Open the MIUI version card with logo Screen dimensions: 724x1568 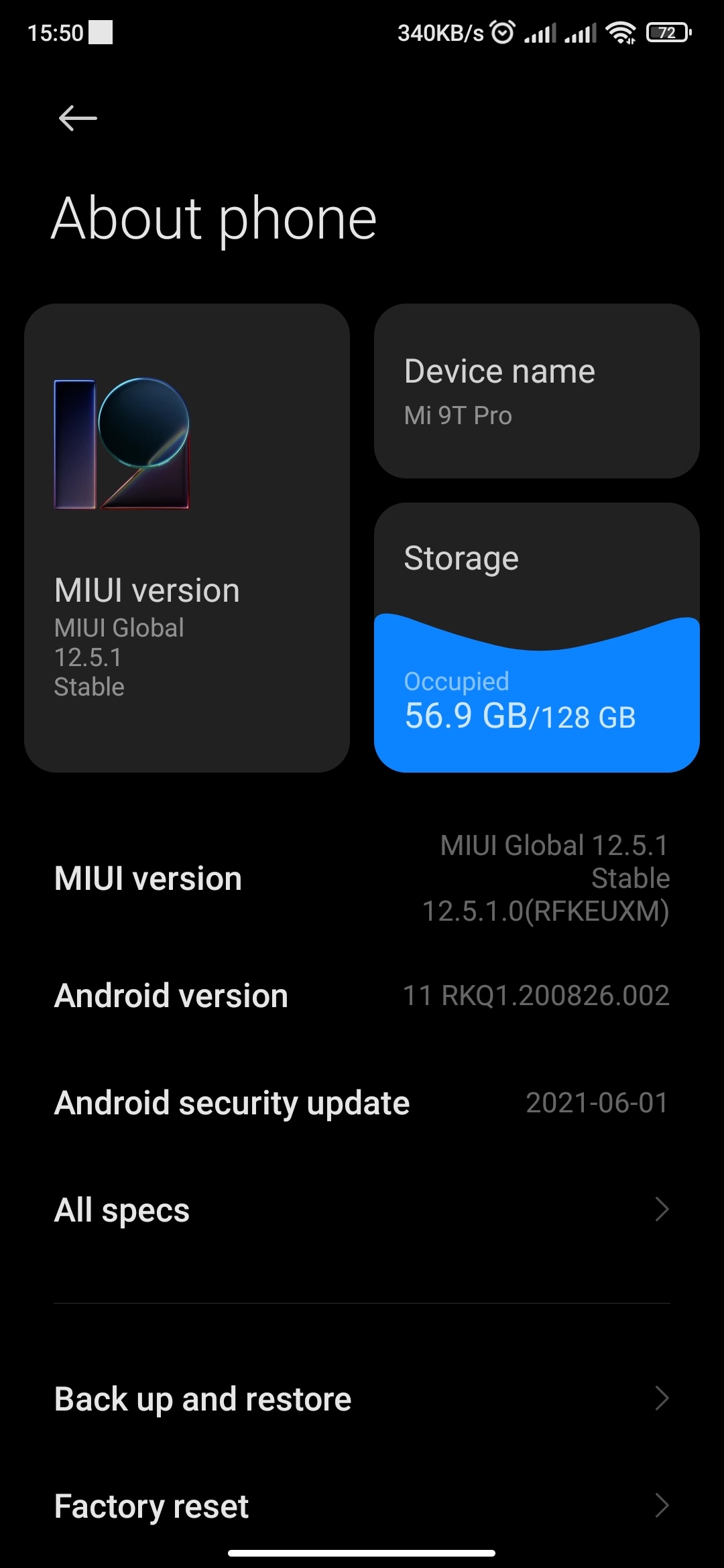[187, 537]
